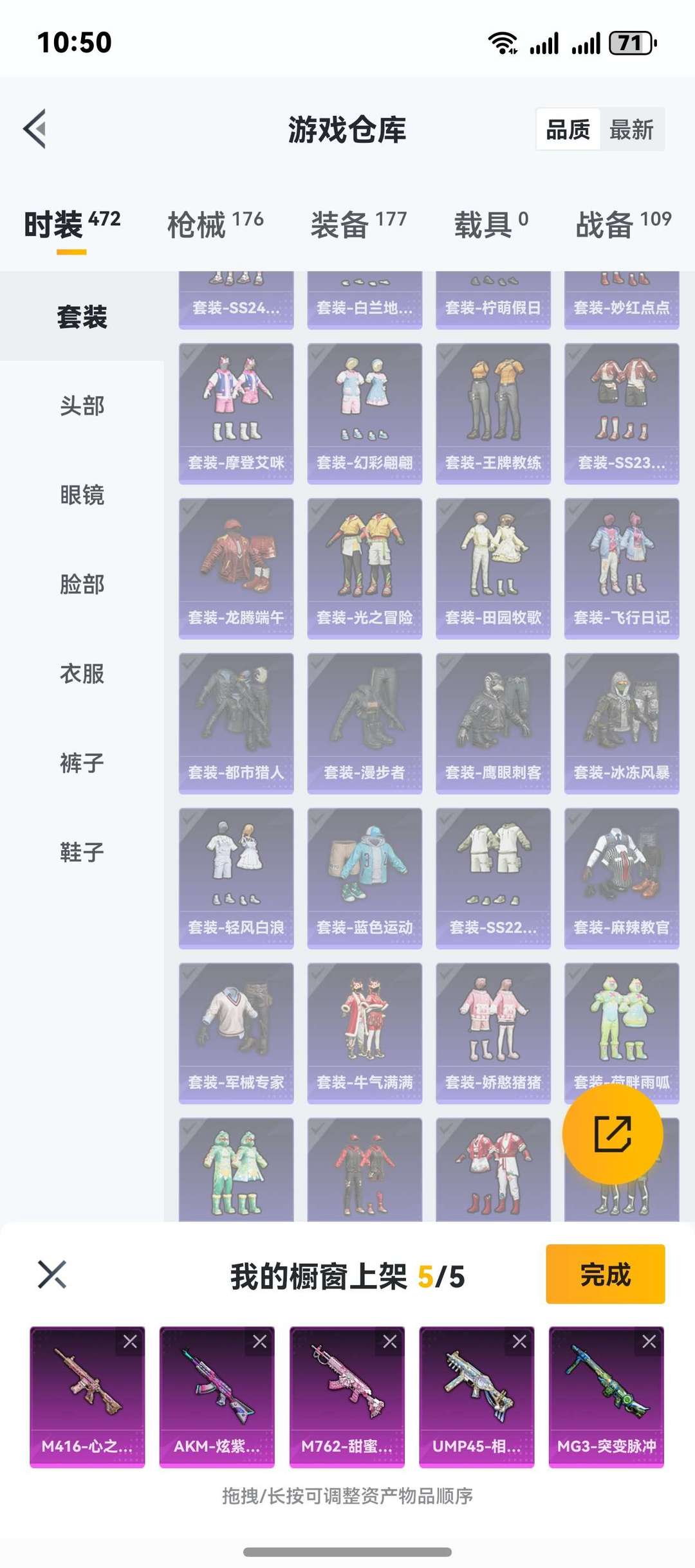Open the 眼镜 category
This screenshot has width=695, height=1568.
click(82, 495)
